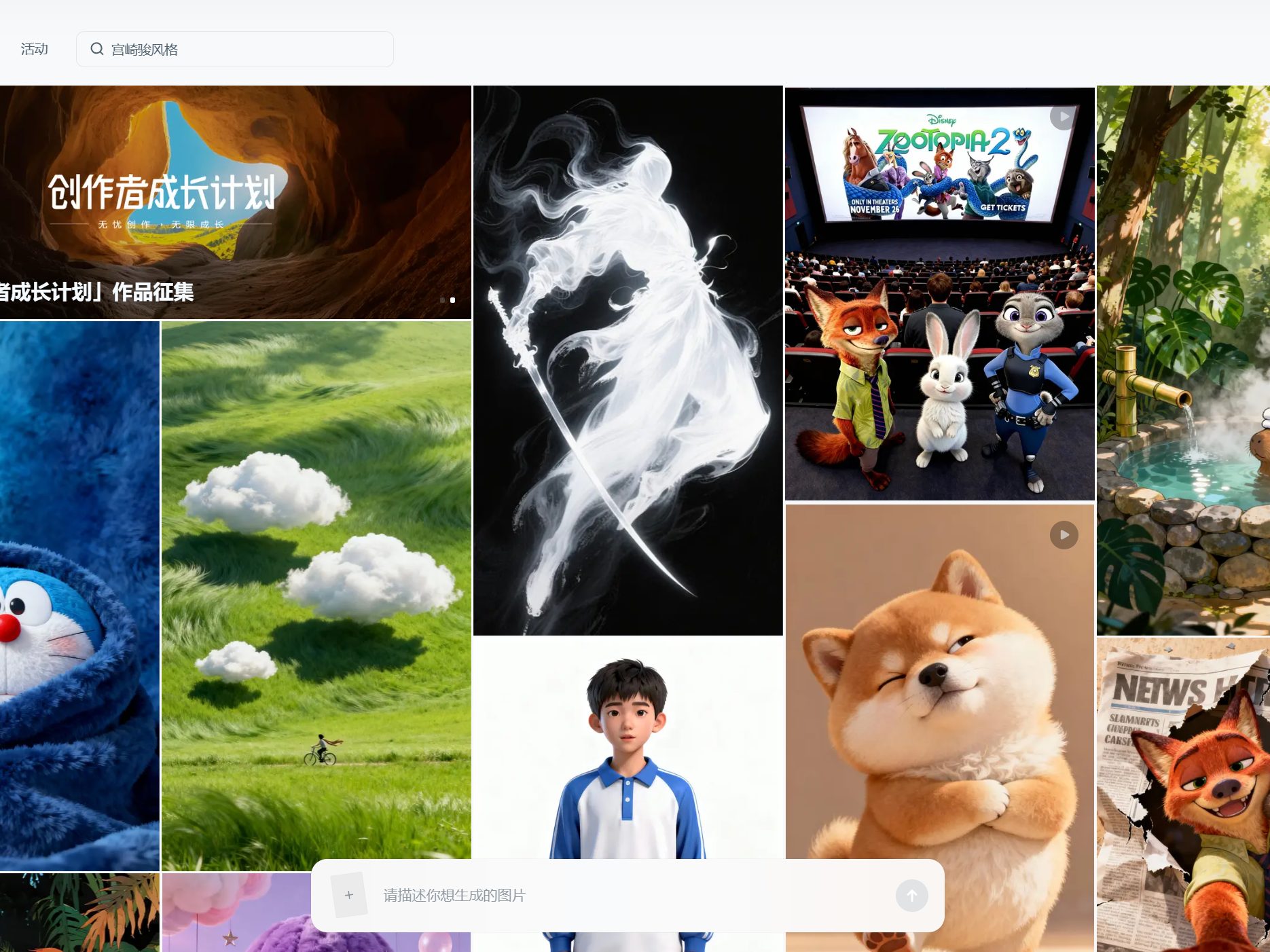Open the tropical leaves image
This screenshot has width=1270, height=952.
click(x=79, y=913)
